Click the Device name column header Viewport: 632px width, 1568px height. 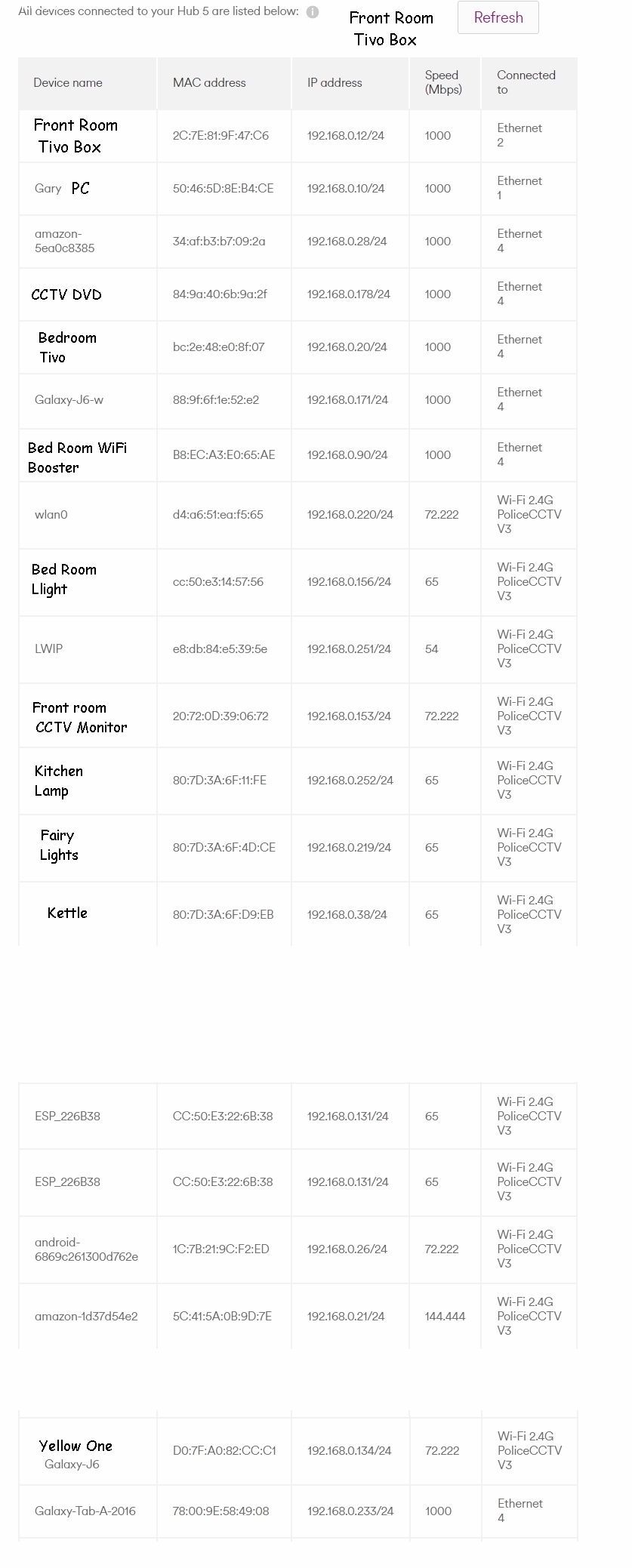point(68,83)
